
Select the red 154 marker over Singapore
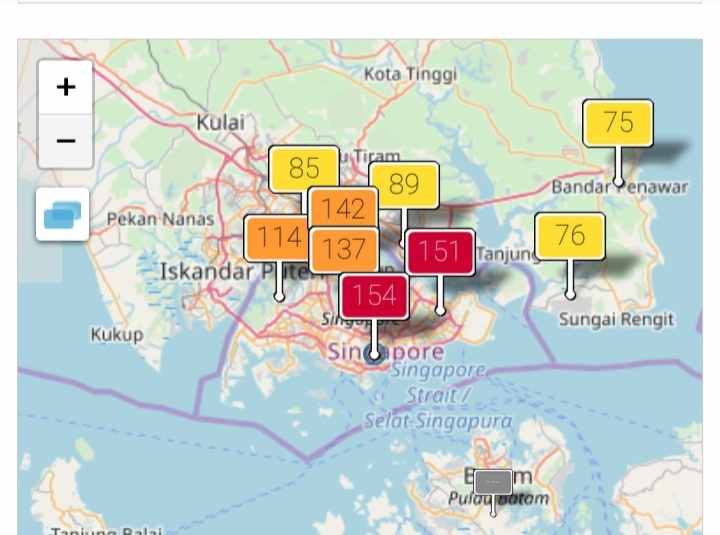374,296
